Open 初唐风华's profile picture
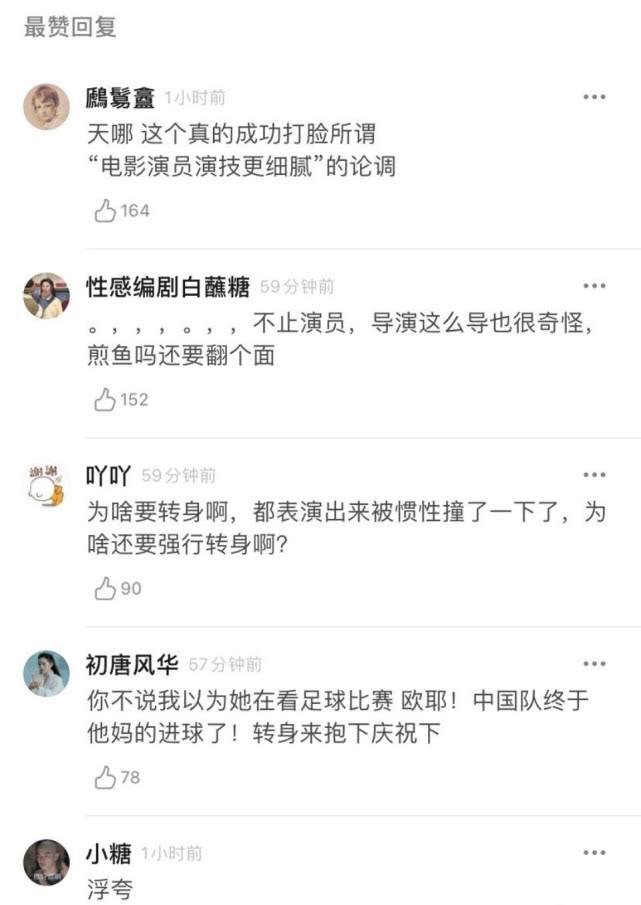The image size is (641, 905). [47, 673]
